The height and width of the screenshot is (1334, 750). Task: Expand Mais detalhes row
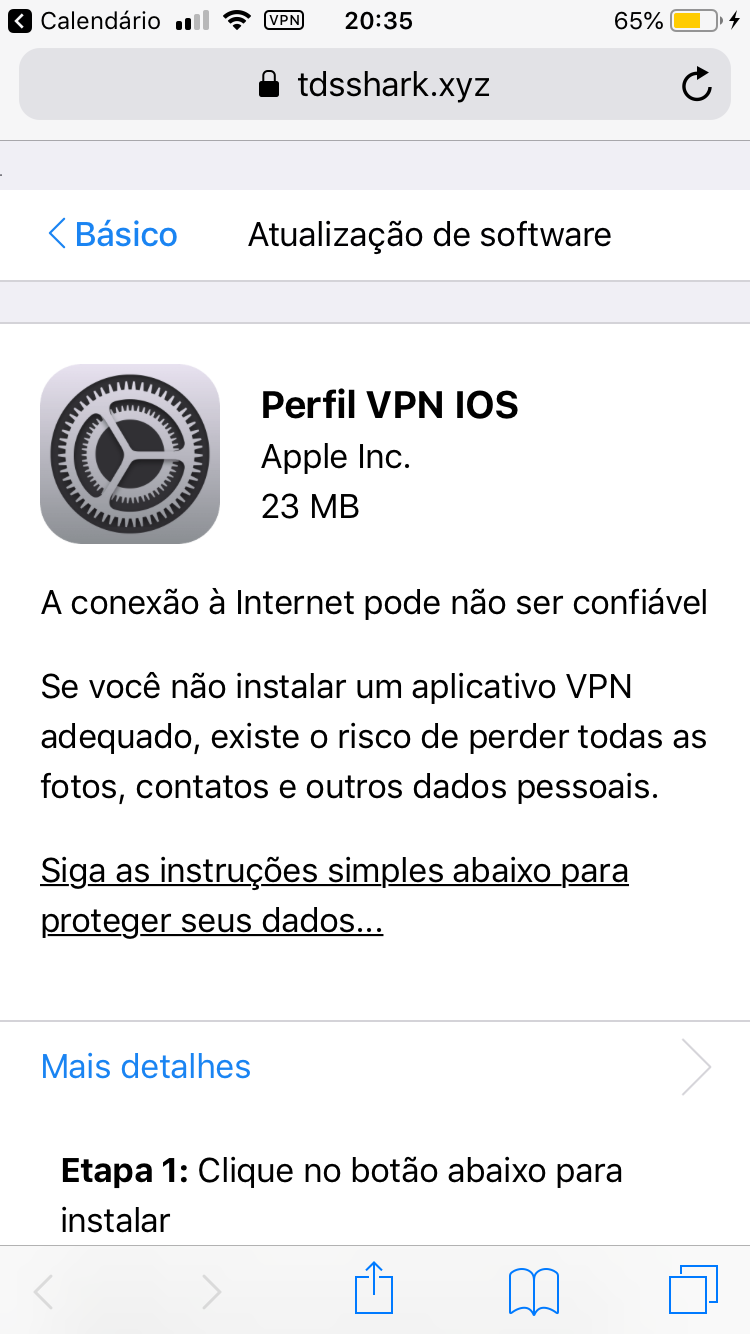(375, 1066)
